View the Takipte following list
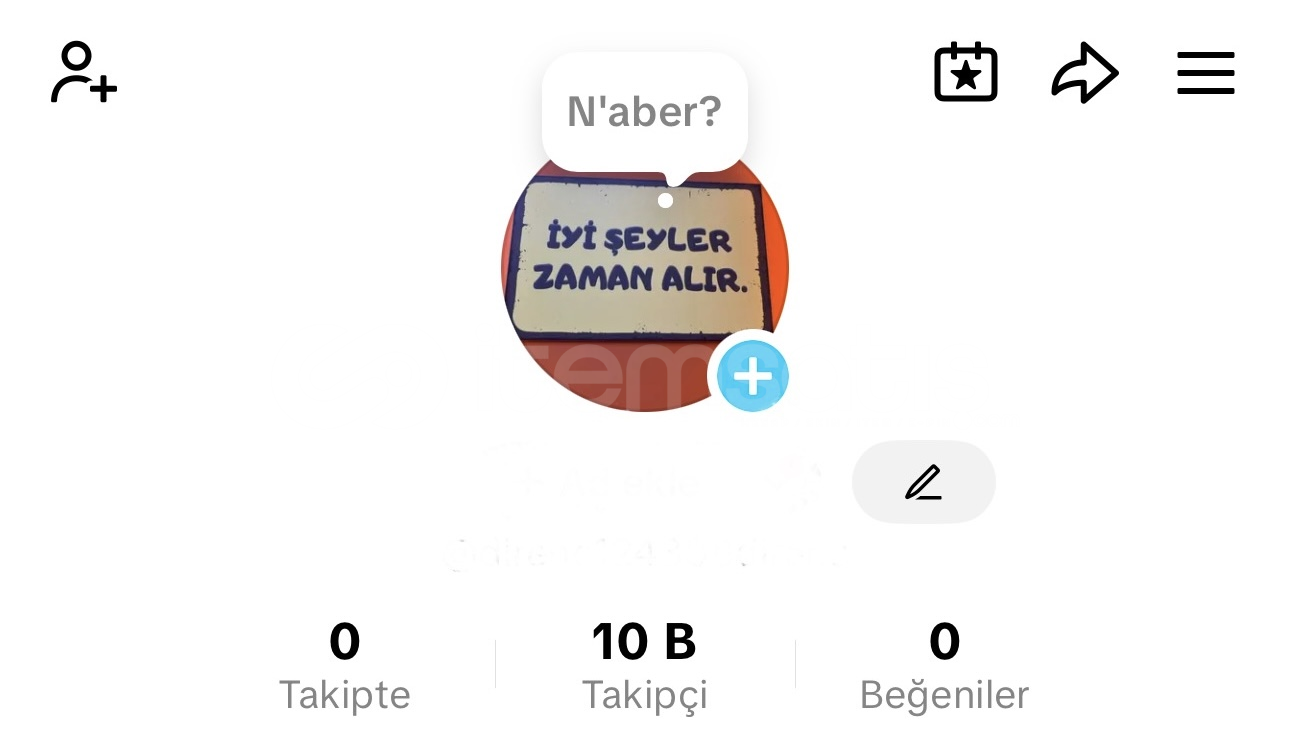Image resolution: width=1290 pixels, height=753 pixels. (x=344, y=666)
